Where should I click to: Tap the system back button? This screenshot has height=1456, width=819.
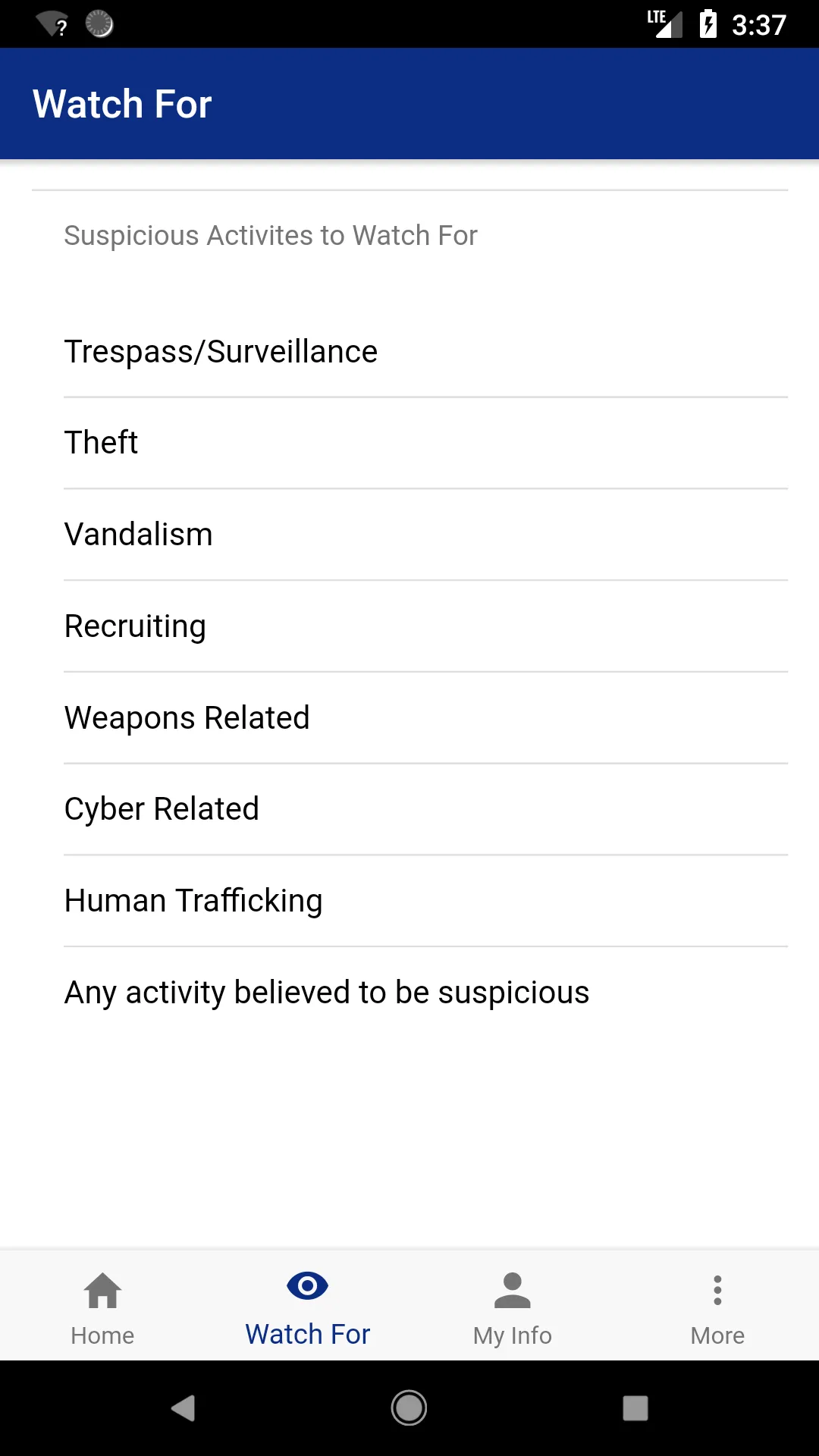point(183,1408)
